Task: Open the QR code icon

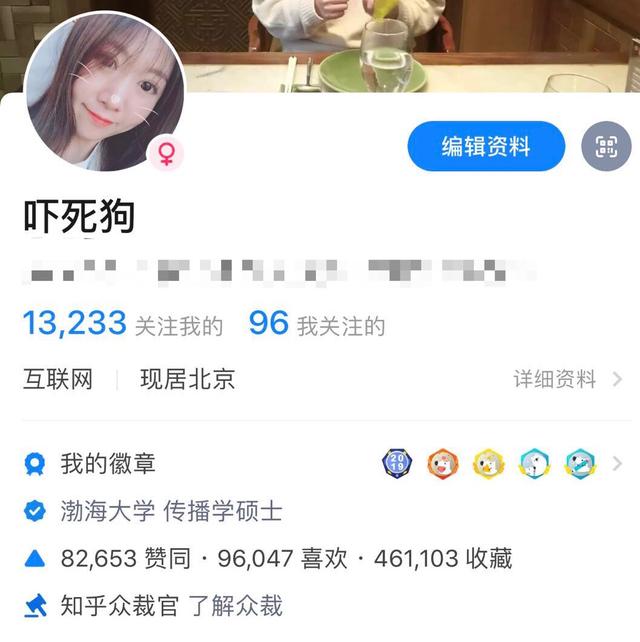Action: pyautogui.click(x=606, y=147)
